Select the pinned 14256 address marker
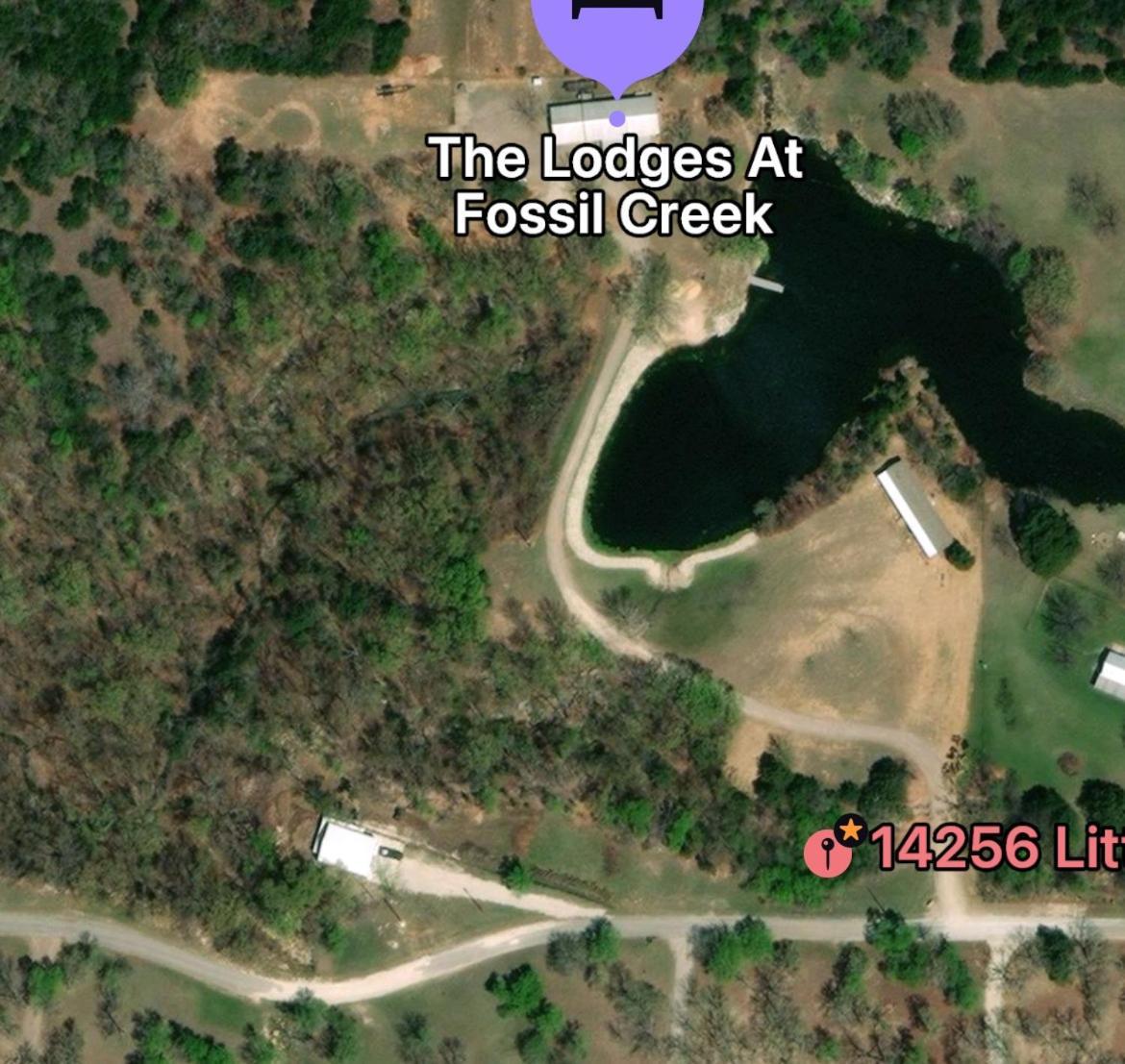The image size is (1125, 1064). pyautogui.click(x=828, y=853)
